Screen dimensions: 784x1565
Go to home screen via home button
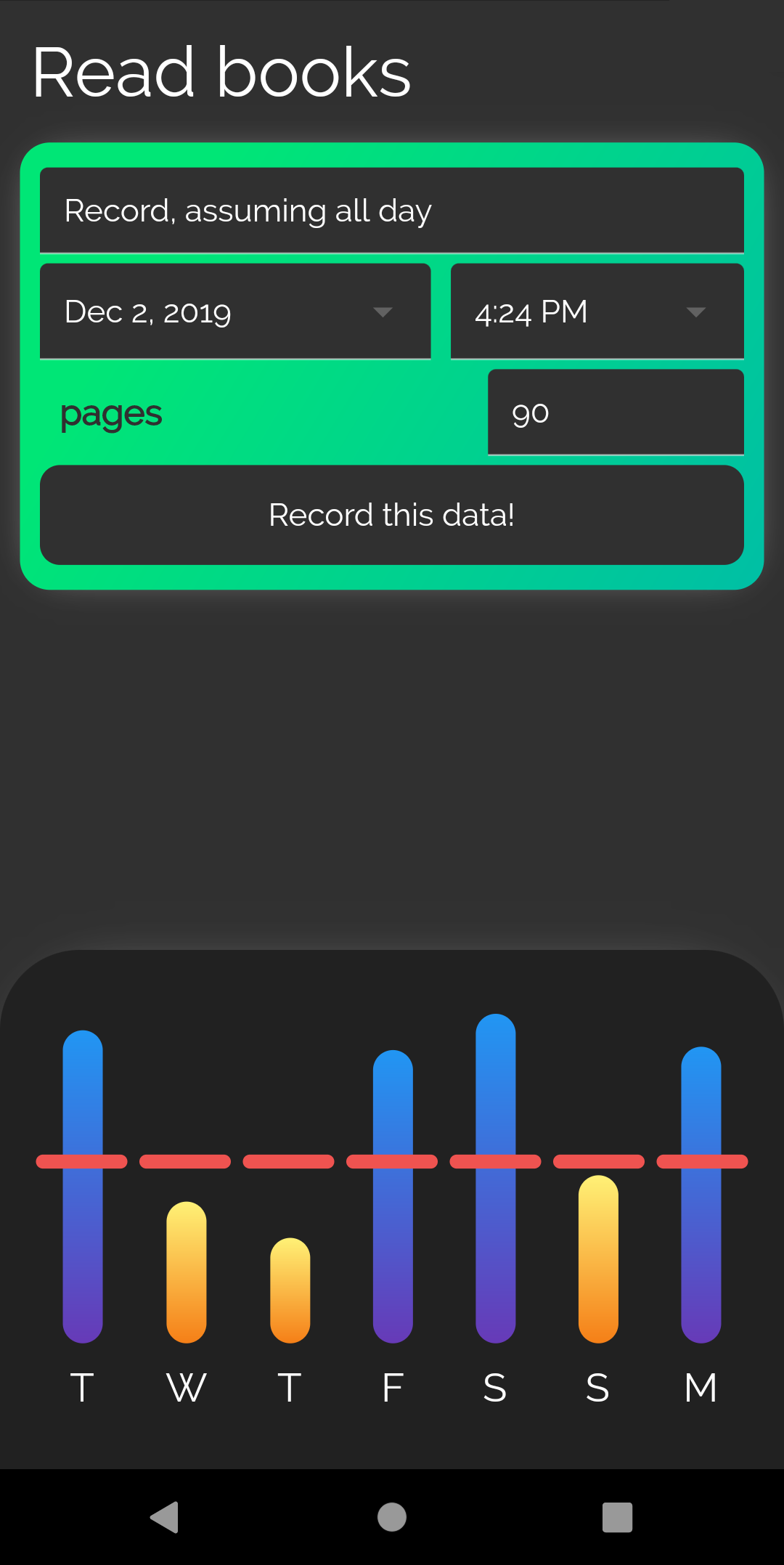click(392, 1517)
